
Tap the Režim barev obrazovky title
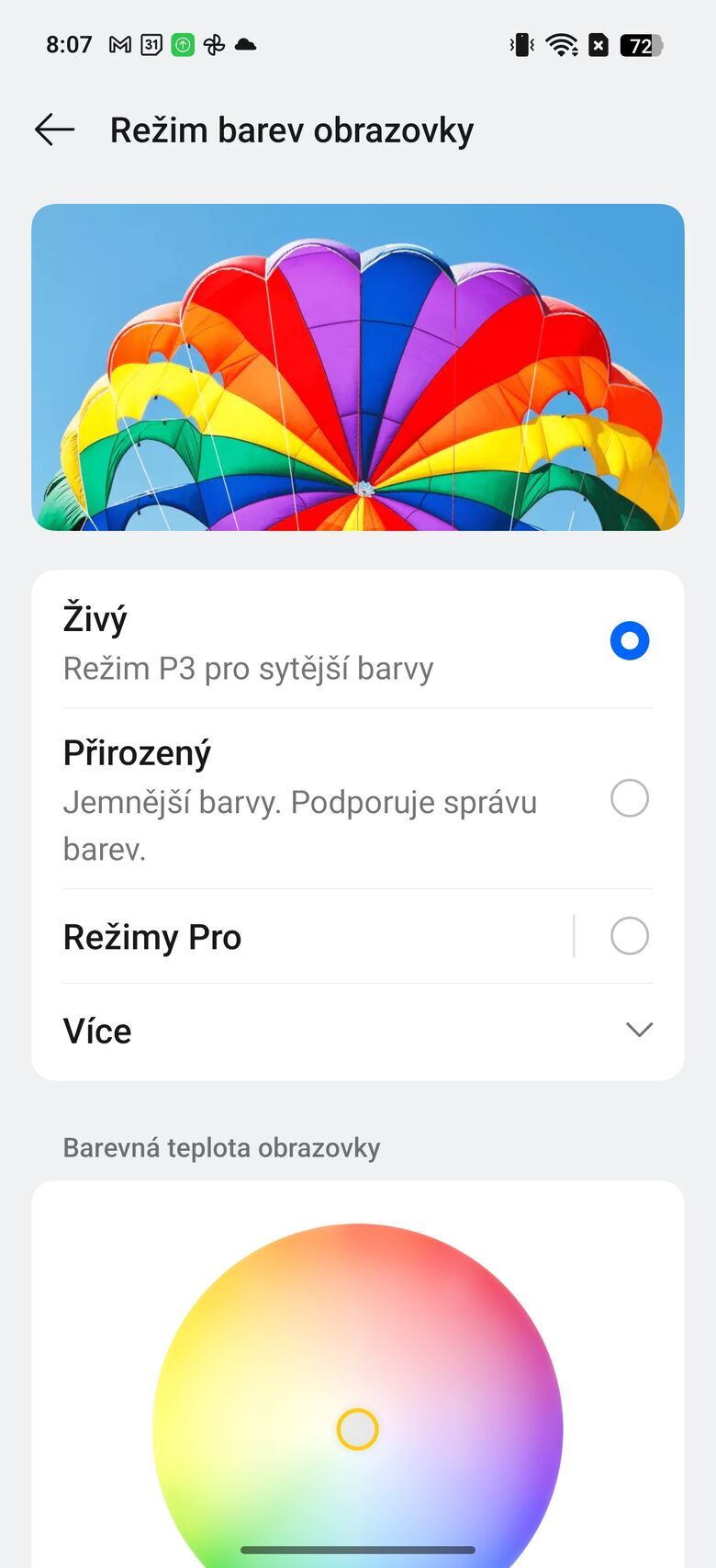point(291,130)
